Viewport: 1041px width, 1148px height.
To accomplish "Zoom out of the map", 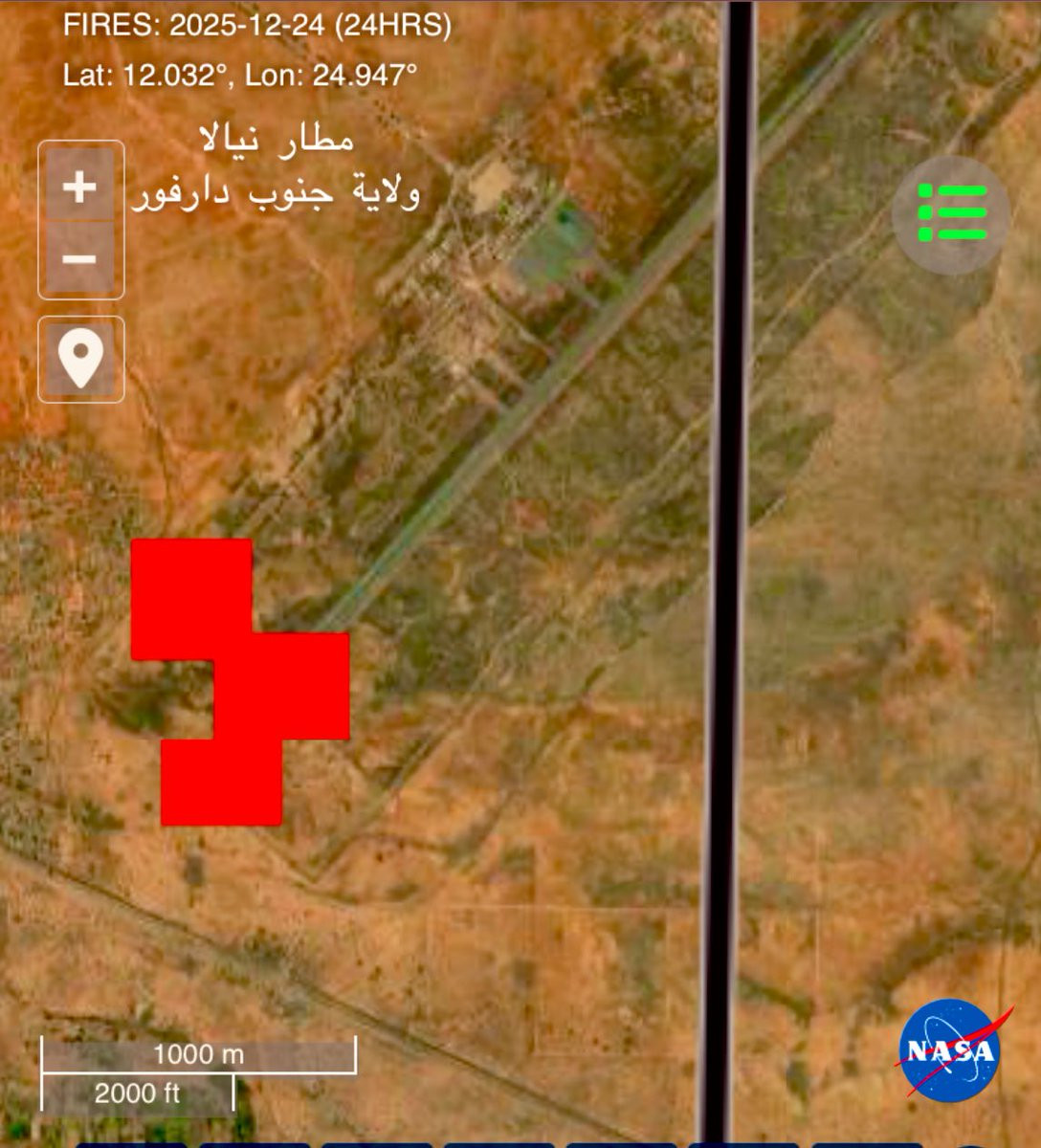I will pyautogui.click(x=80, y=259).
